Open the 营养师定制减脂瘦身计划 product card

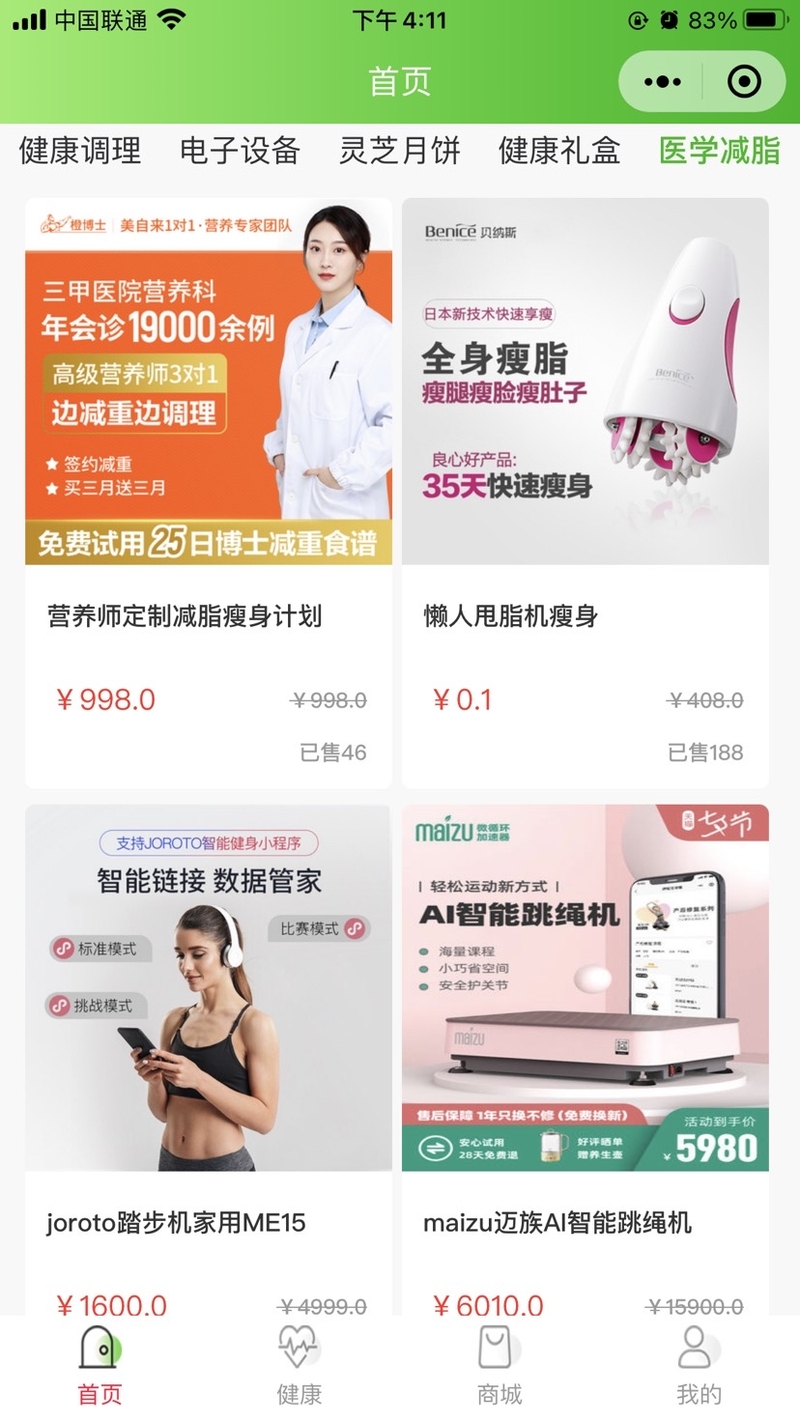[208, 490]
